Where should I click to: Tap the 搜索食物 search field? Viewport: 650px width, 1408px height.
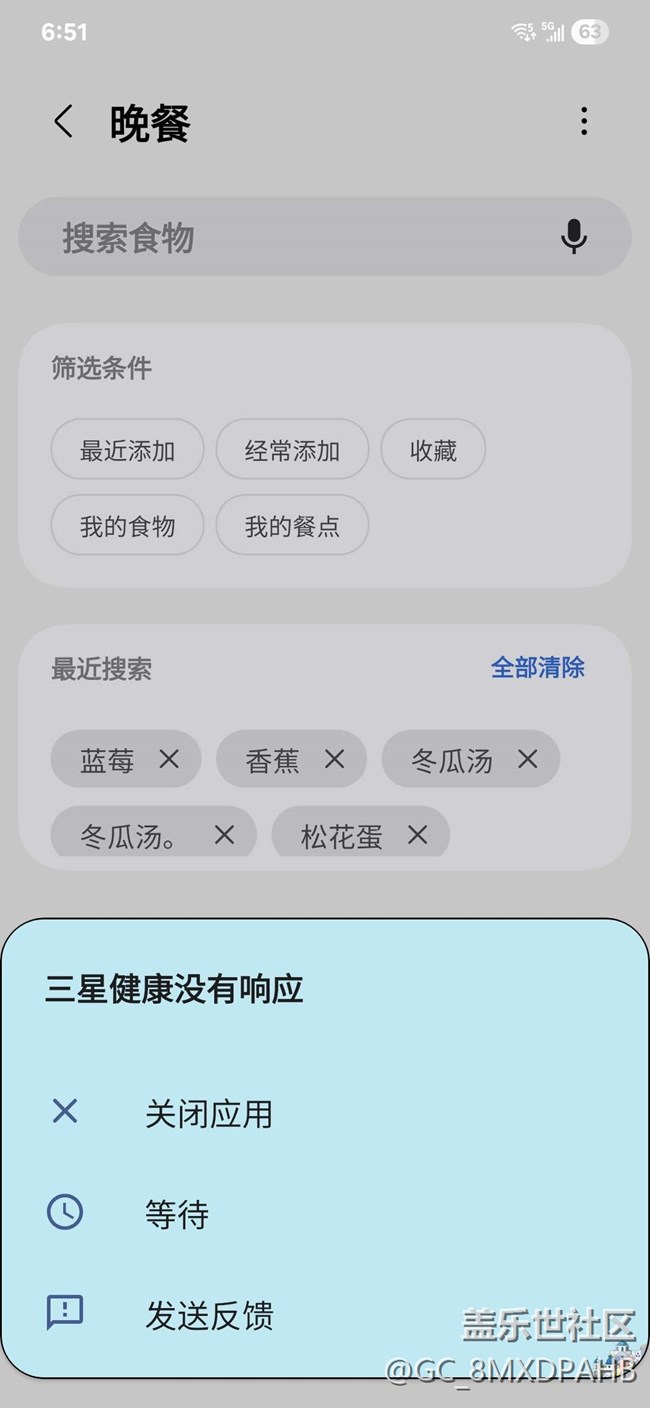point(325,237)
